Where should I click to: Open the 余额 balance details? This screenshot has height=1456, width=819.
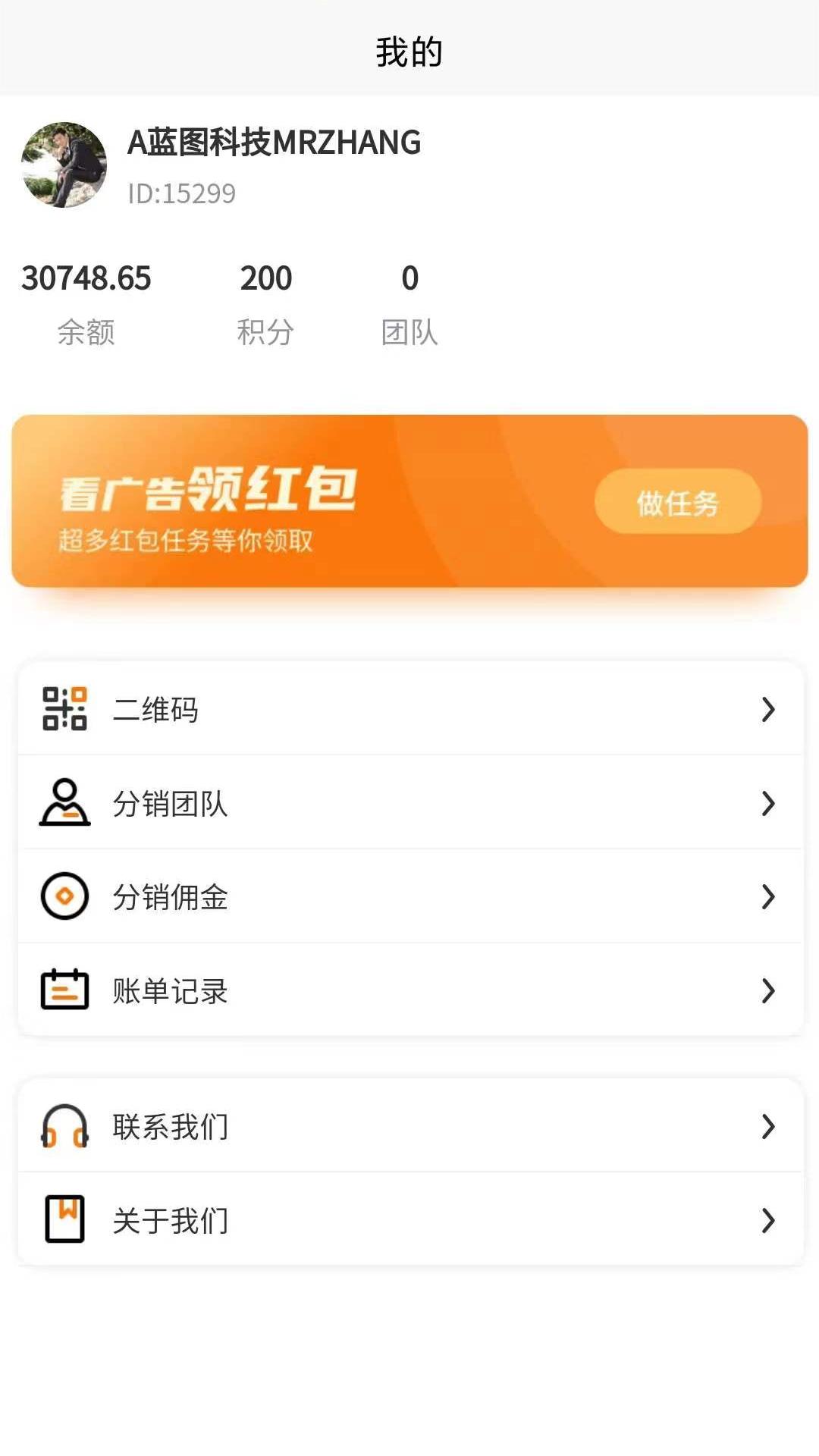point(86,303)
